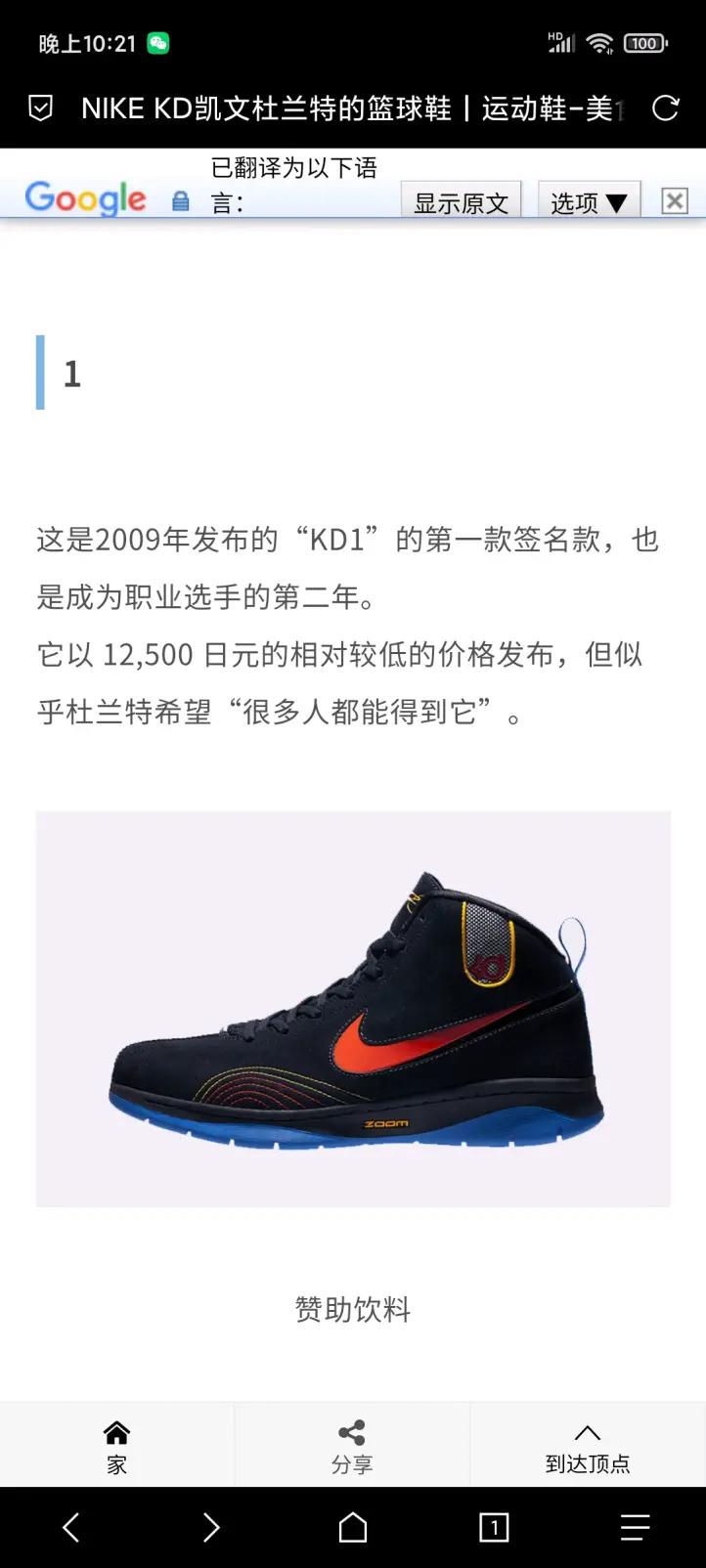The image size is (706, 1568).
Task: Open the browser hamburger menu
Action: click(x=635, y=1527)
